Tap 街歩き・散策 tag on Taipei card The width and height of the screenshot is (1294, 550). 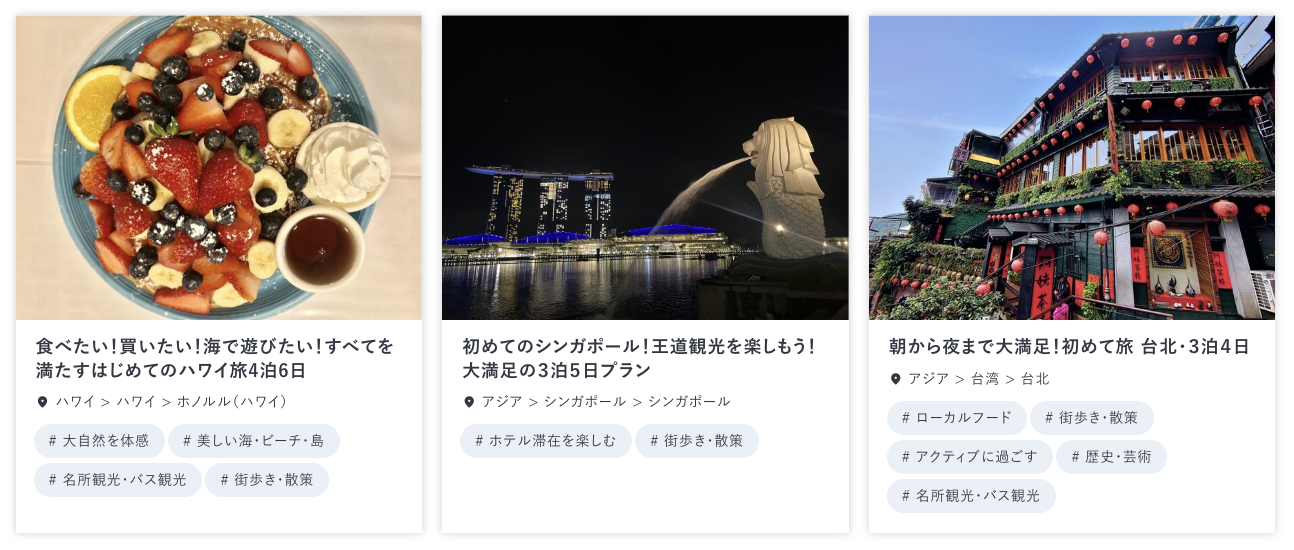point(1091,418)
